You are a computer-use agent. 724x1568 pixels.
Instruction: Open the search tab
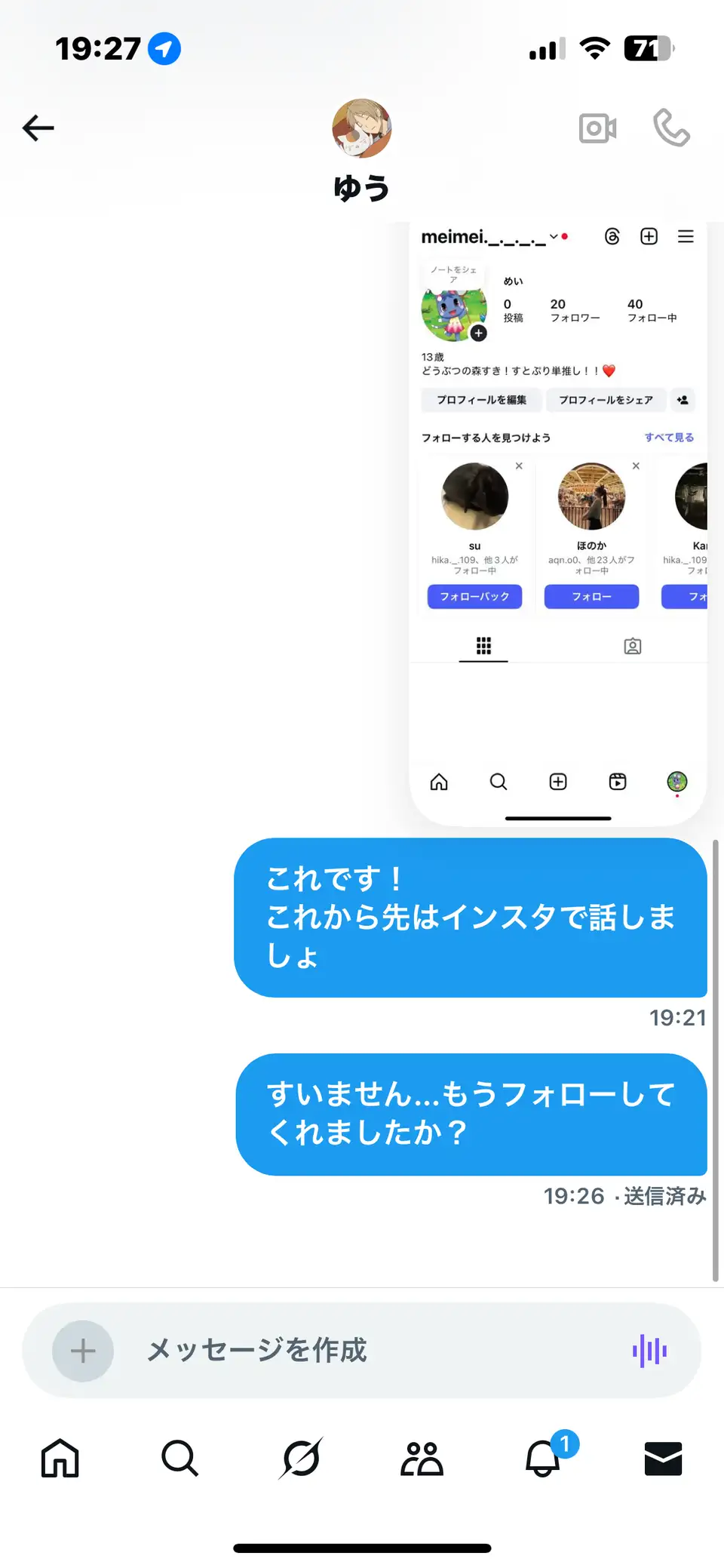point(180,1458)
